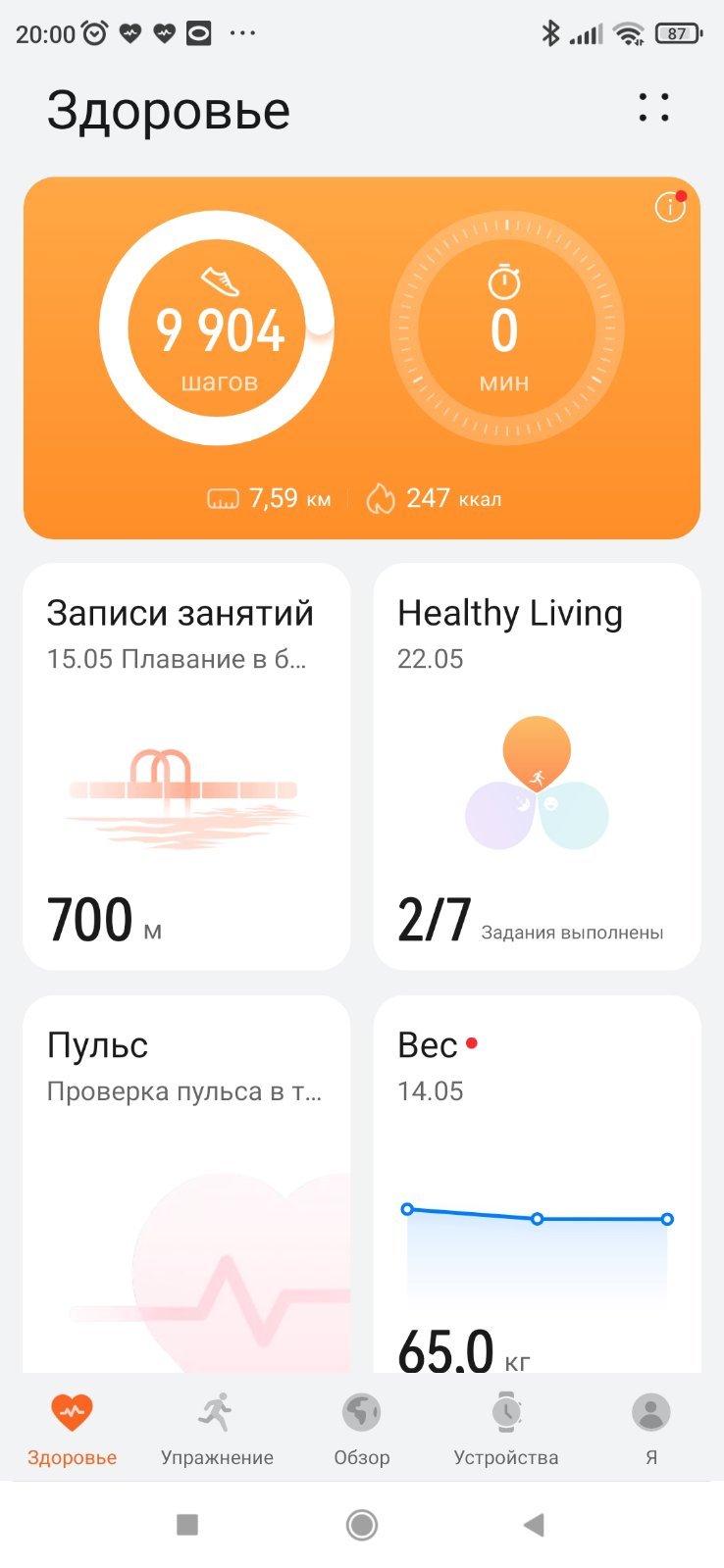Open the four-dot menu beside Здоровье

pos(653,107)
